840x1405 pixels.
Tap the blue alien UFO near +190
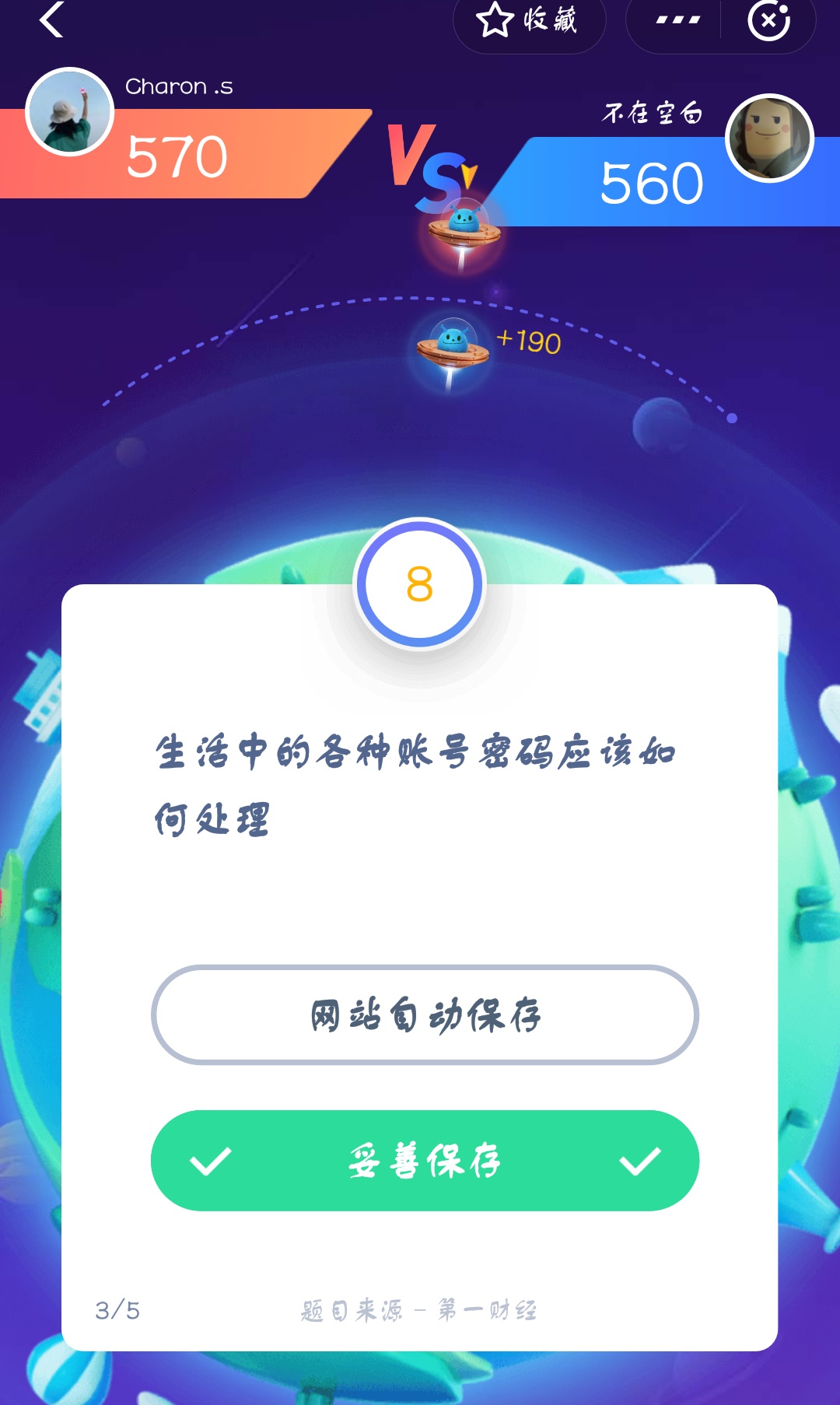453,345
